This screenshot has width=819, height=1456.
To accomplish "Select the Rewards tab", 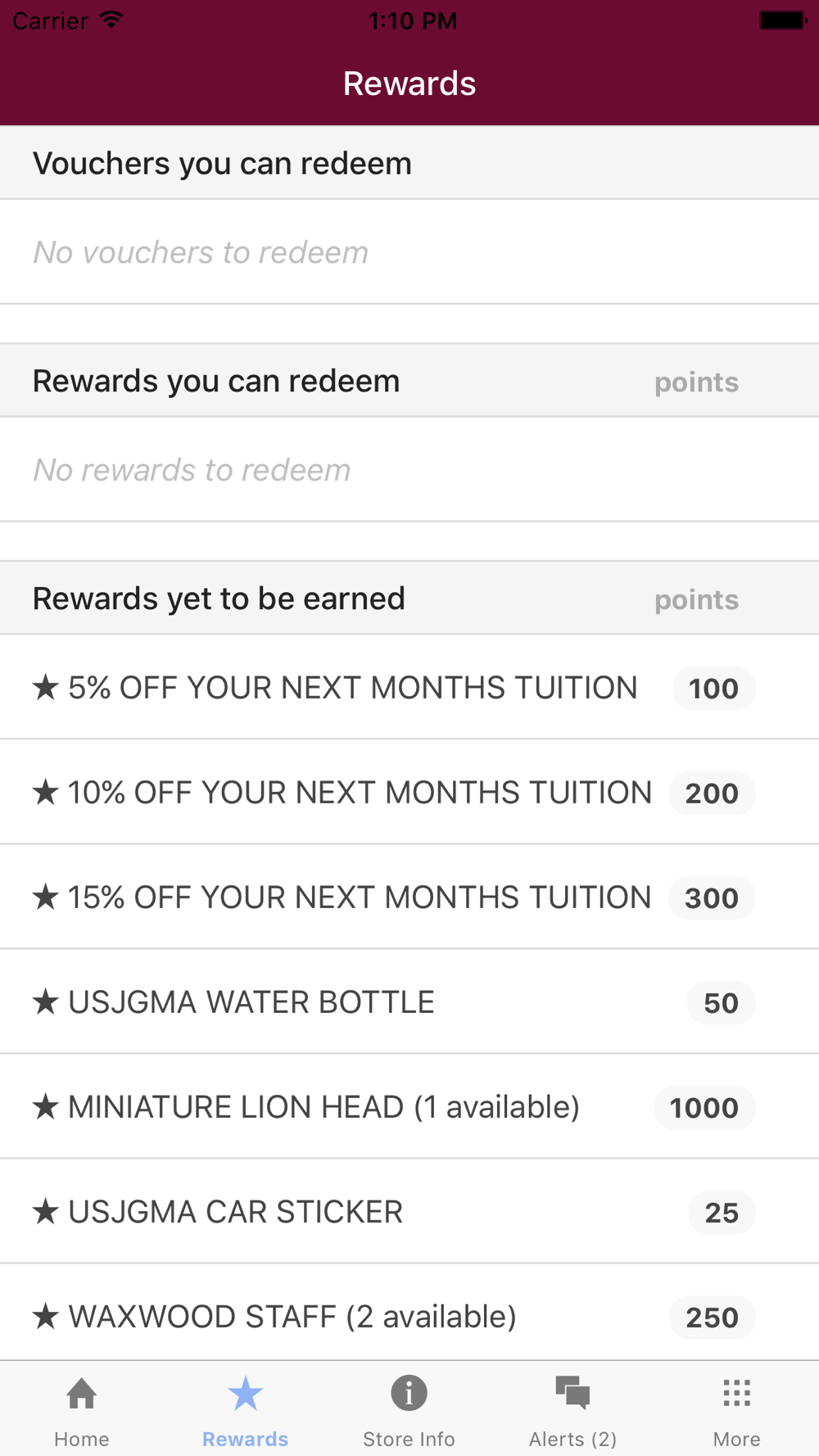I will (245, 1410).
